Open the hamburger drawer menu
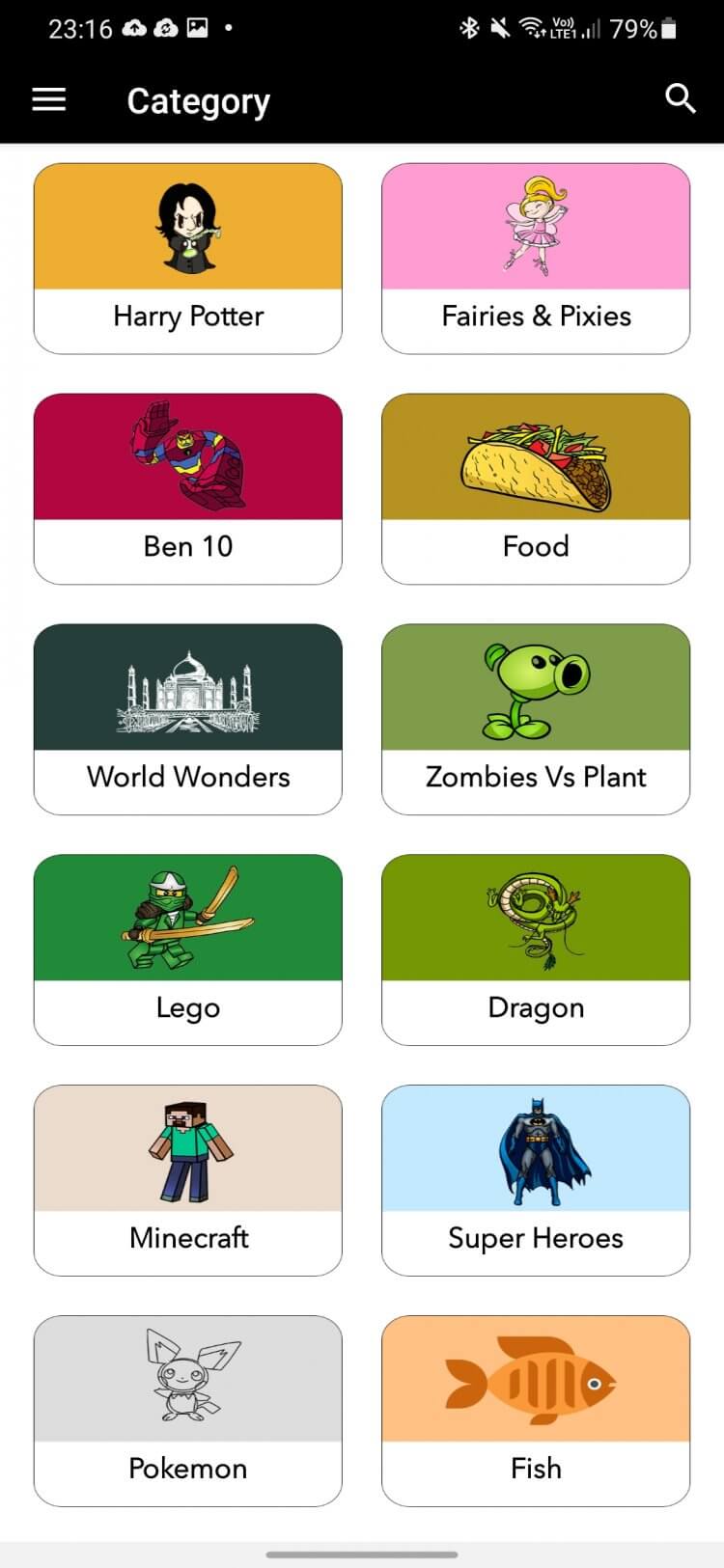 (49, 99)
